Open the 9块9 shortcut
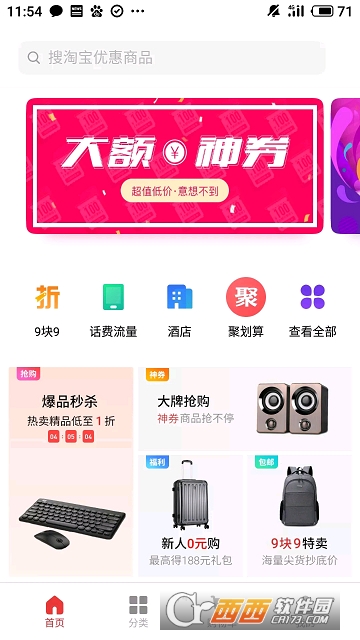This screenshot has height=640, width=360. [47, 310]
